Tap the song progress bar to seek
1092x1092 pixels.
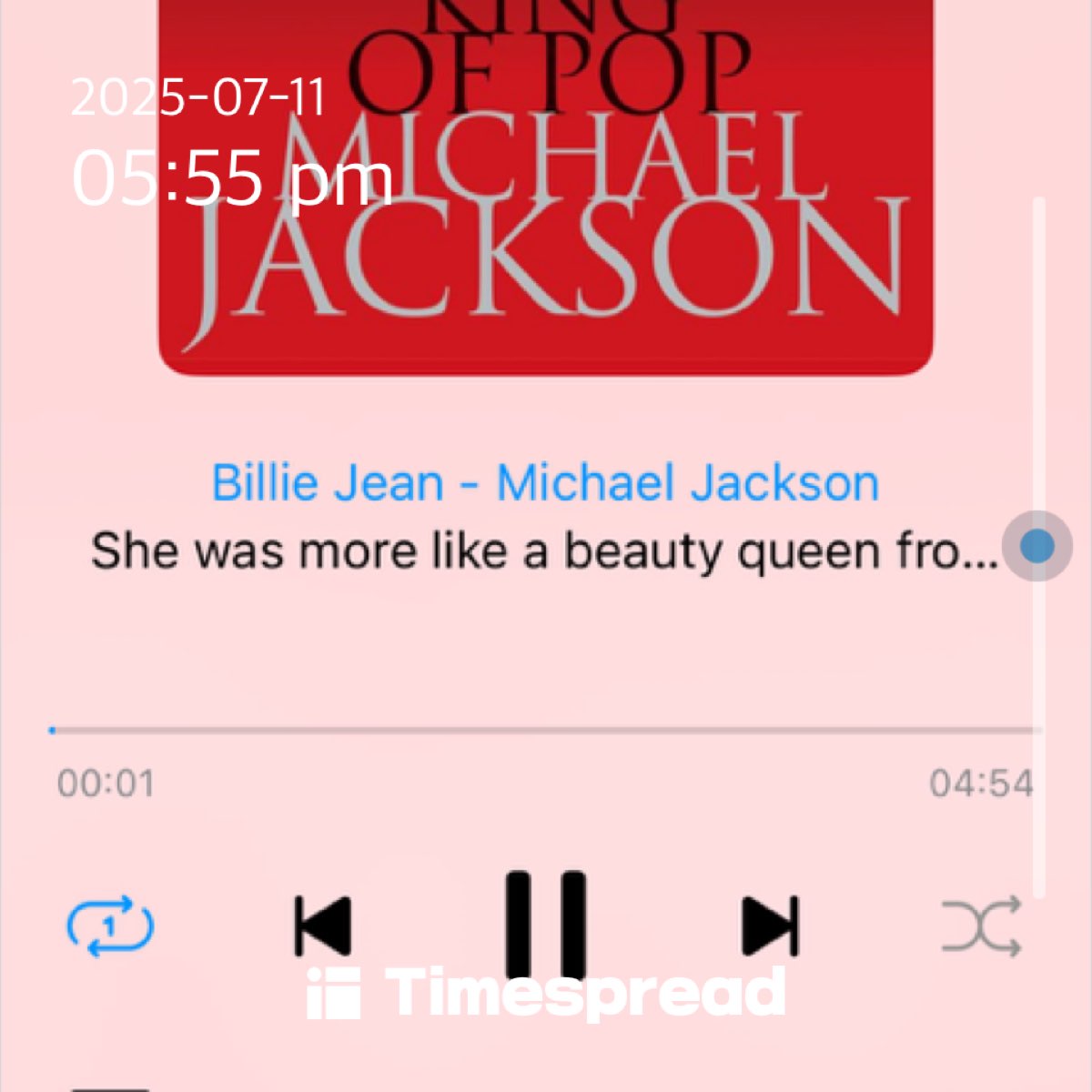(x=546, y=730)
